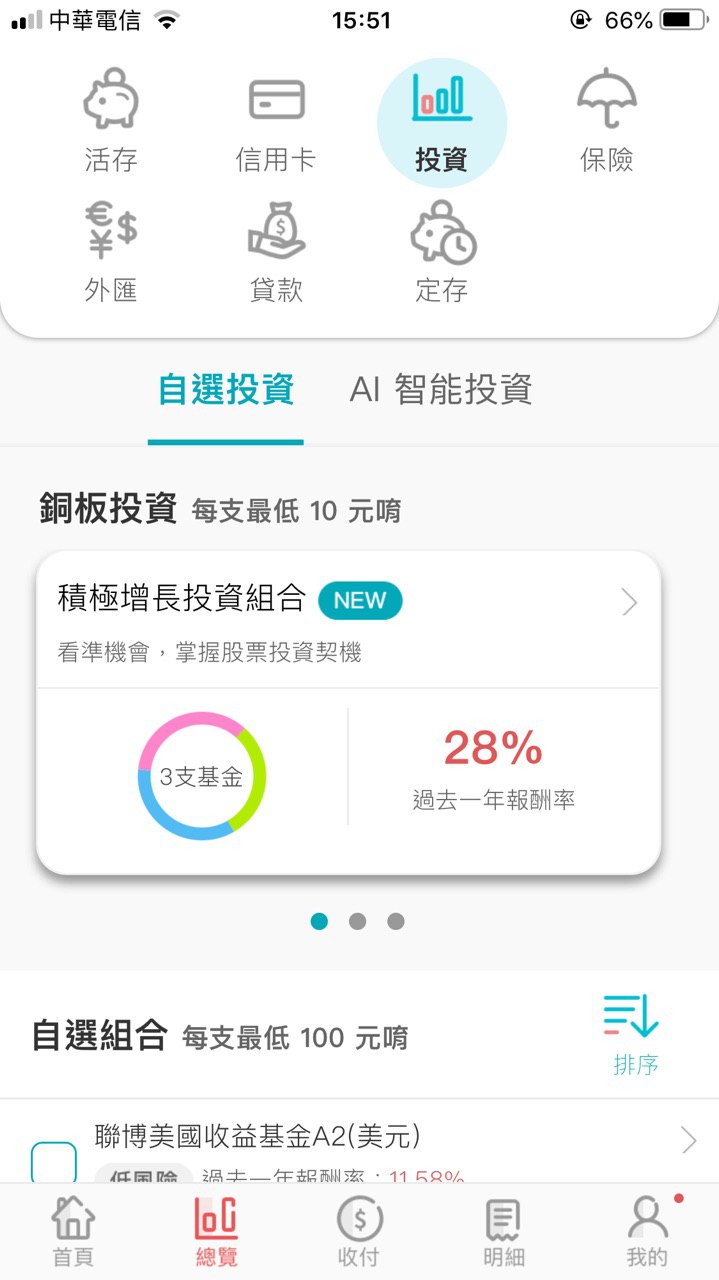Check the box for 聯博美國收益基金A2(美元)
The width and height of the screenshot is (719, 1280).
pyautogui.click(x=54, y=1163)
